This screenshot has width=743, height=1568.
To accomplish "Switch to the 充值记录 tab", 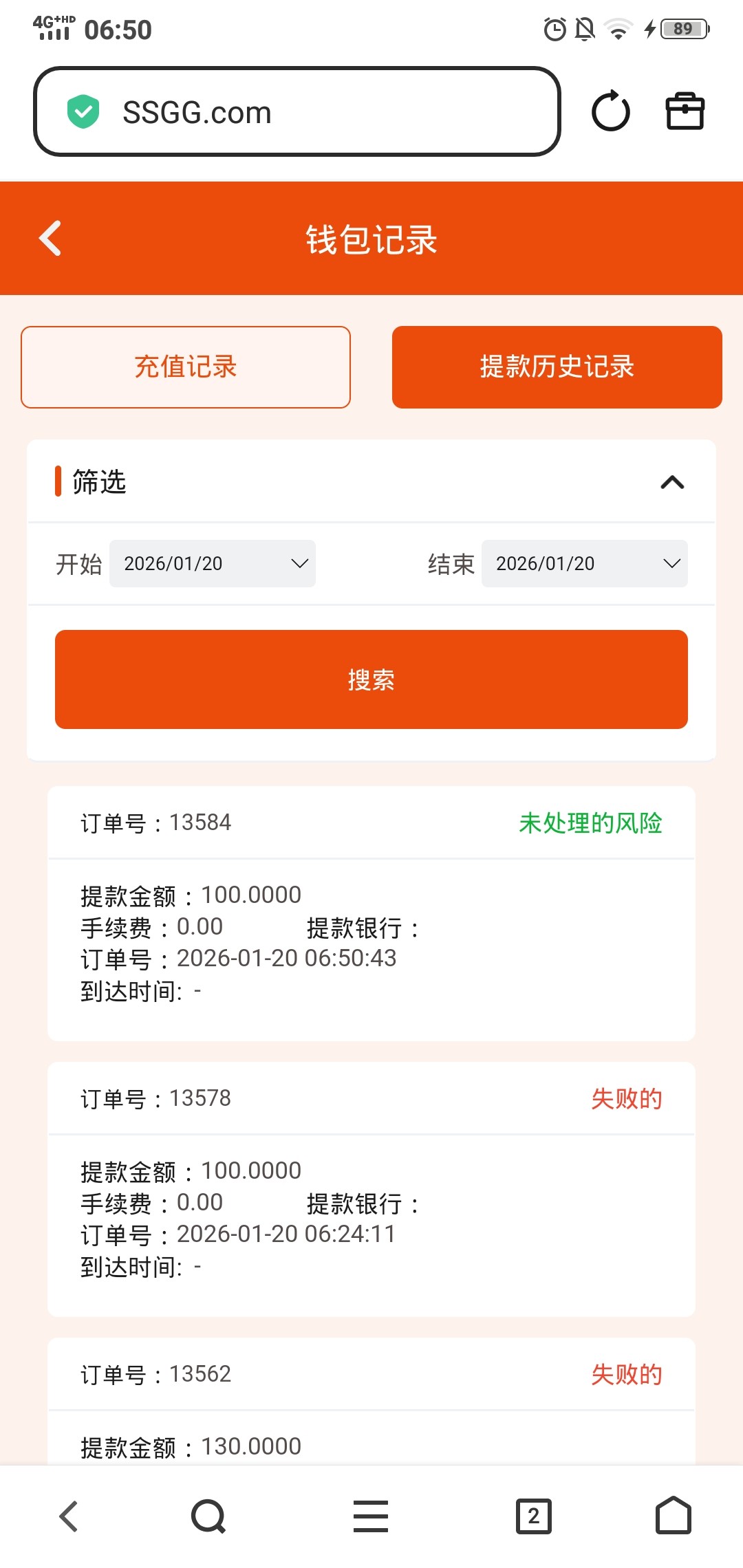I will (x=186, y=367).
